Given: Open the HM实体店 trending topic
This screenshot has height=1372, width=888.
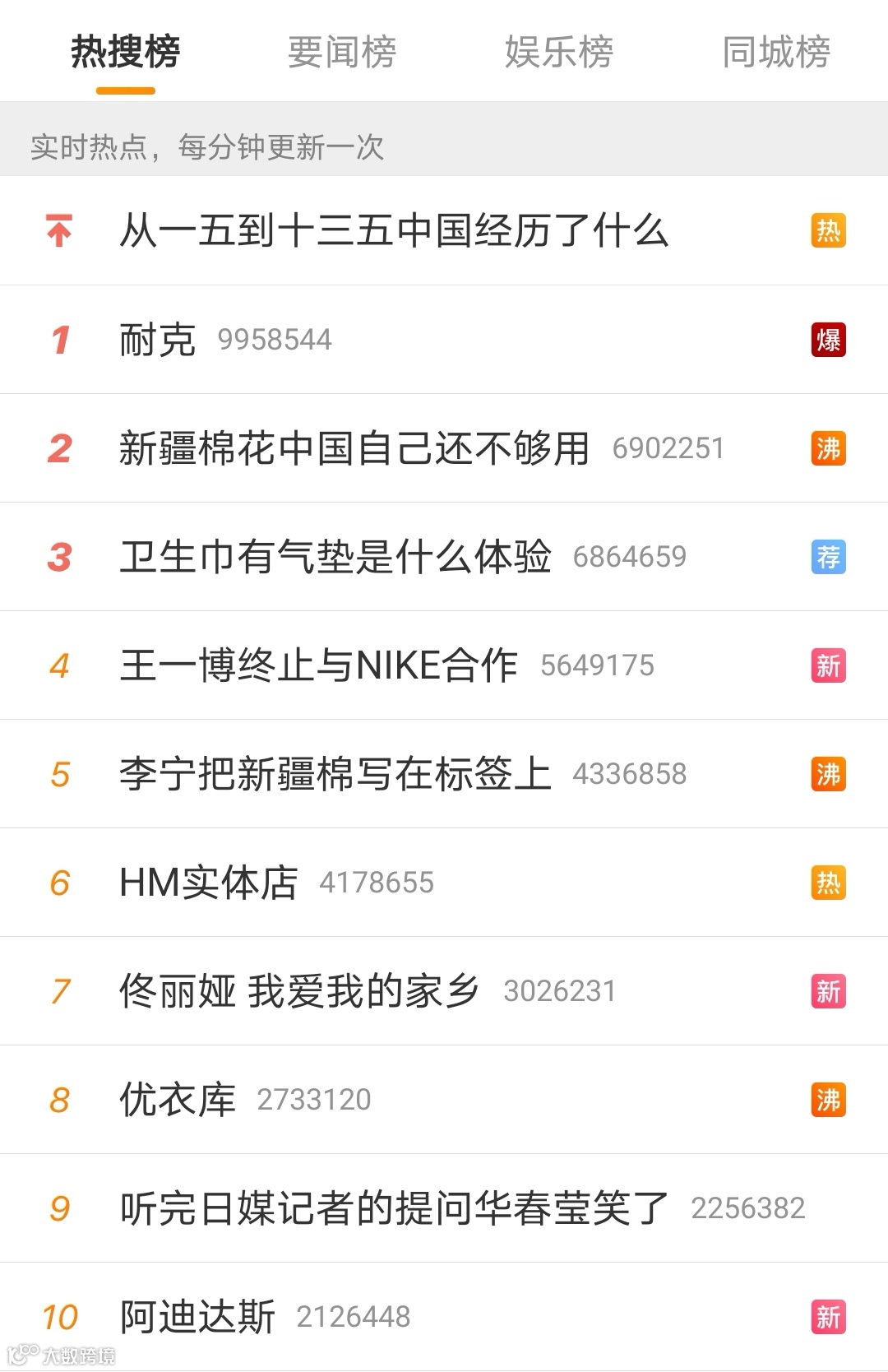Looking at the screenshot, I should coord(444,883).
